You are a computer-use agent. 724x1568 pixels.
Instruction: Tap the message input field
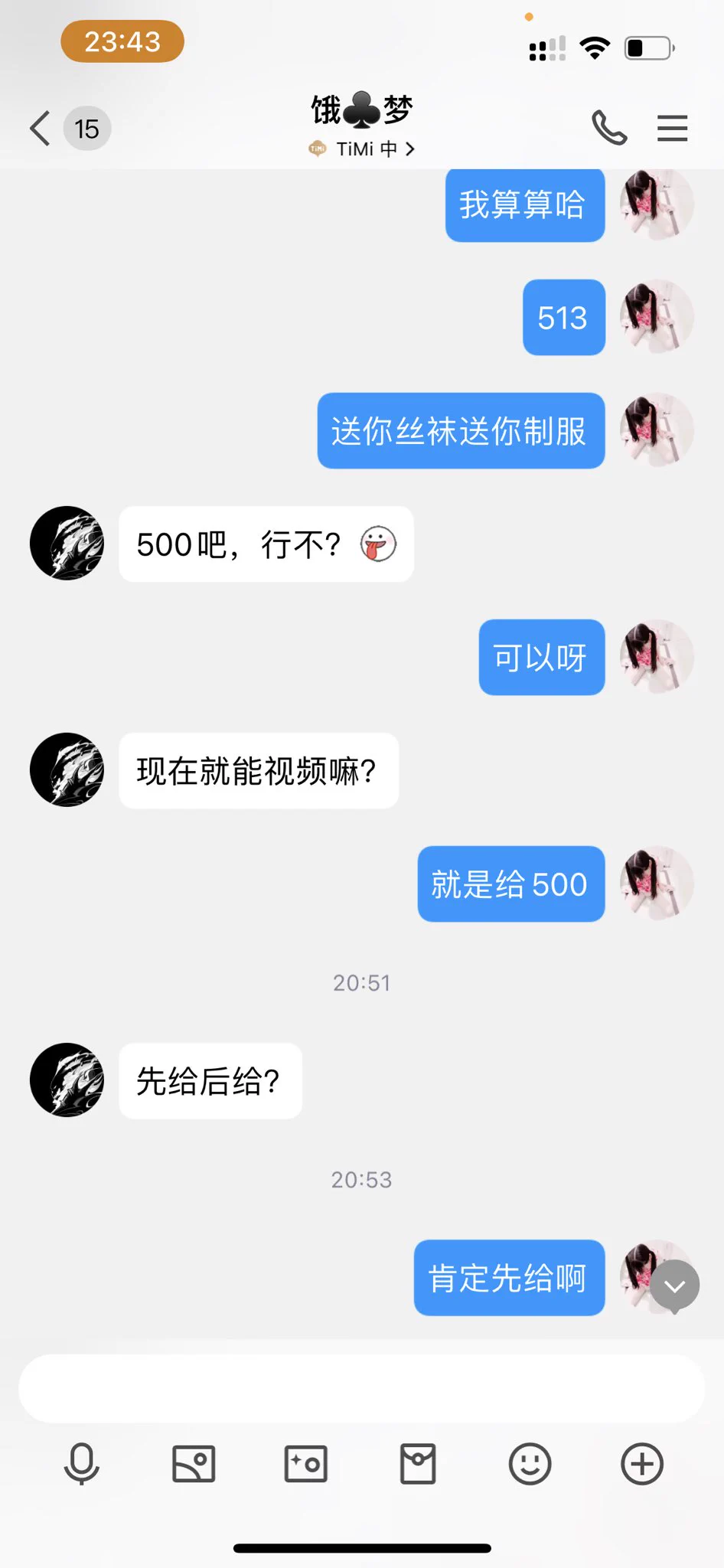(361, 1388)
